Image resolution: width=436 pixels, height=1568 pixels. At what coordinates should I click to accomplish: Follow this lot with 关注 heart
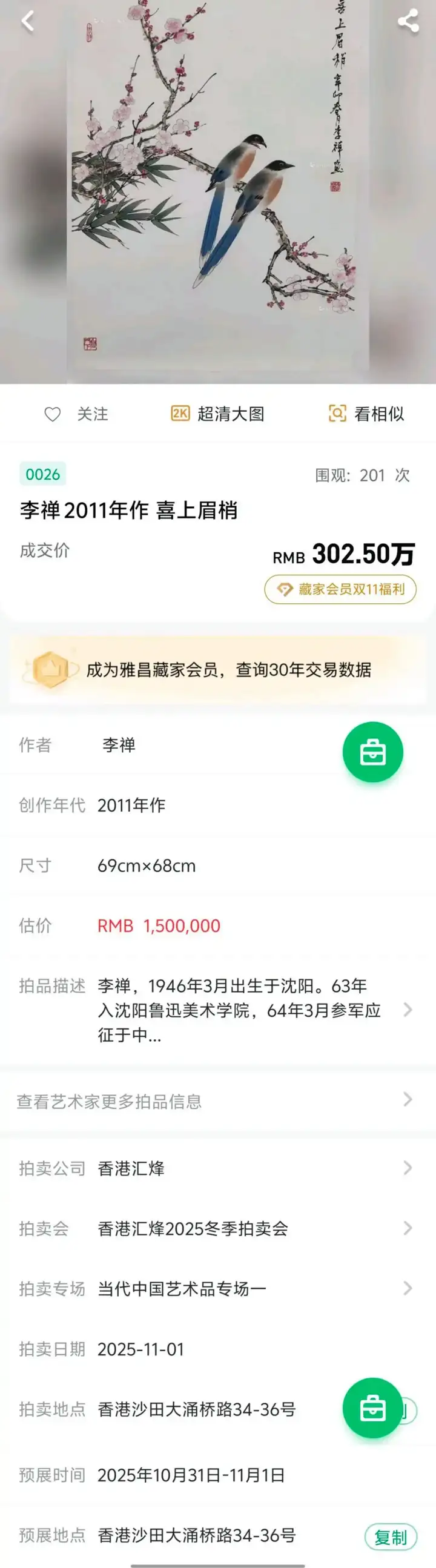tap(76, 414)
